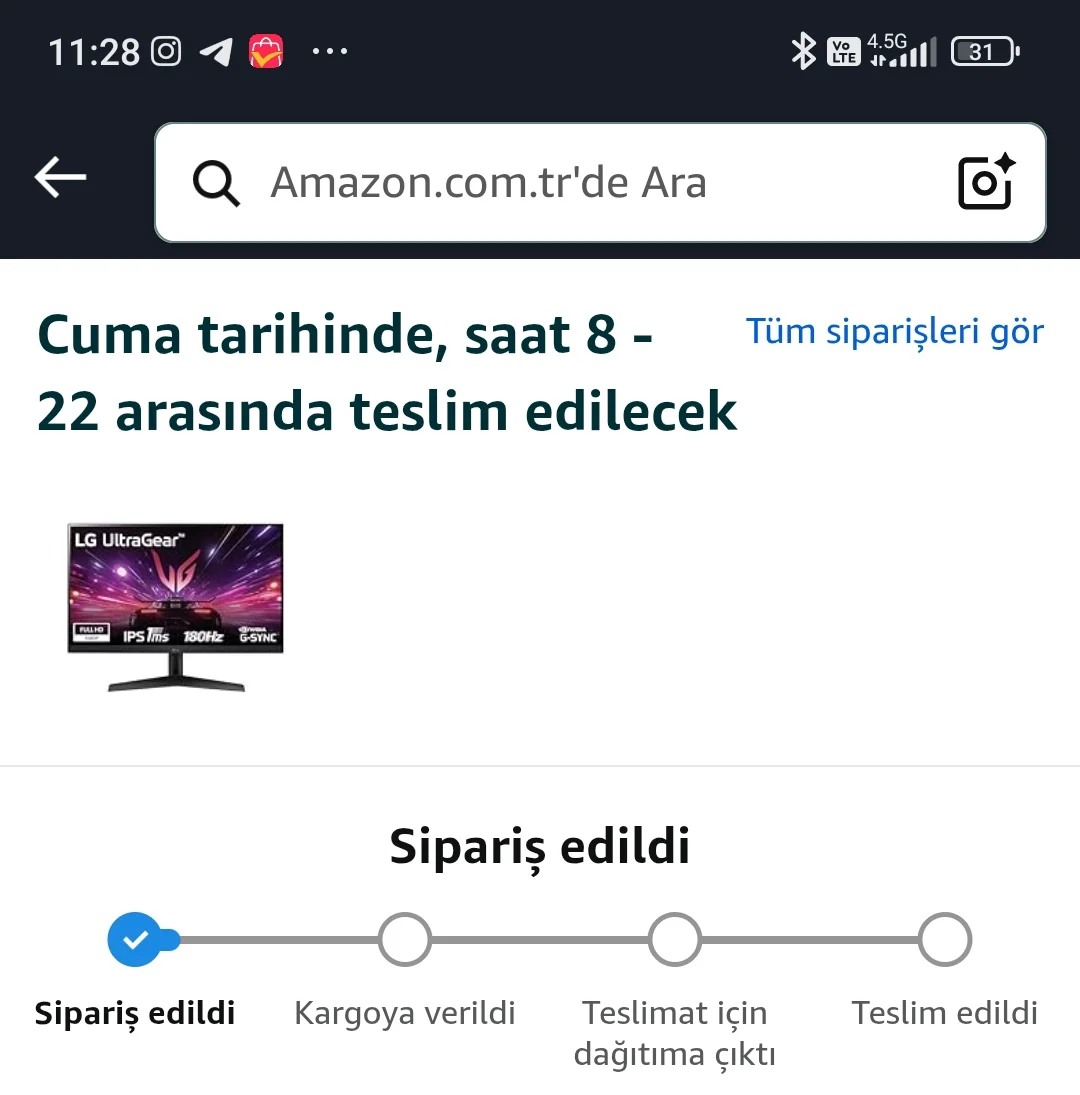The width and height of the screenshot is (1080, 1095).
Task: Open the "Tüm siparişleri gör" link
Action: [894, 331]
